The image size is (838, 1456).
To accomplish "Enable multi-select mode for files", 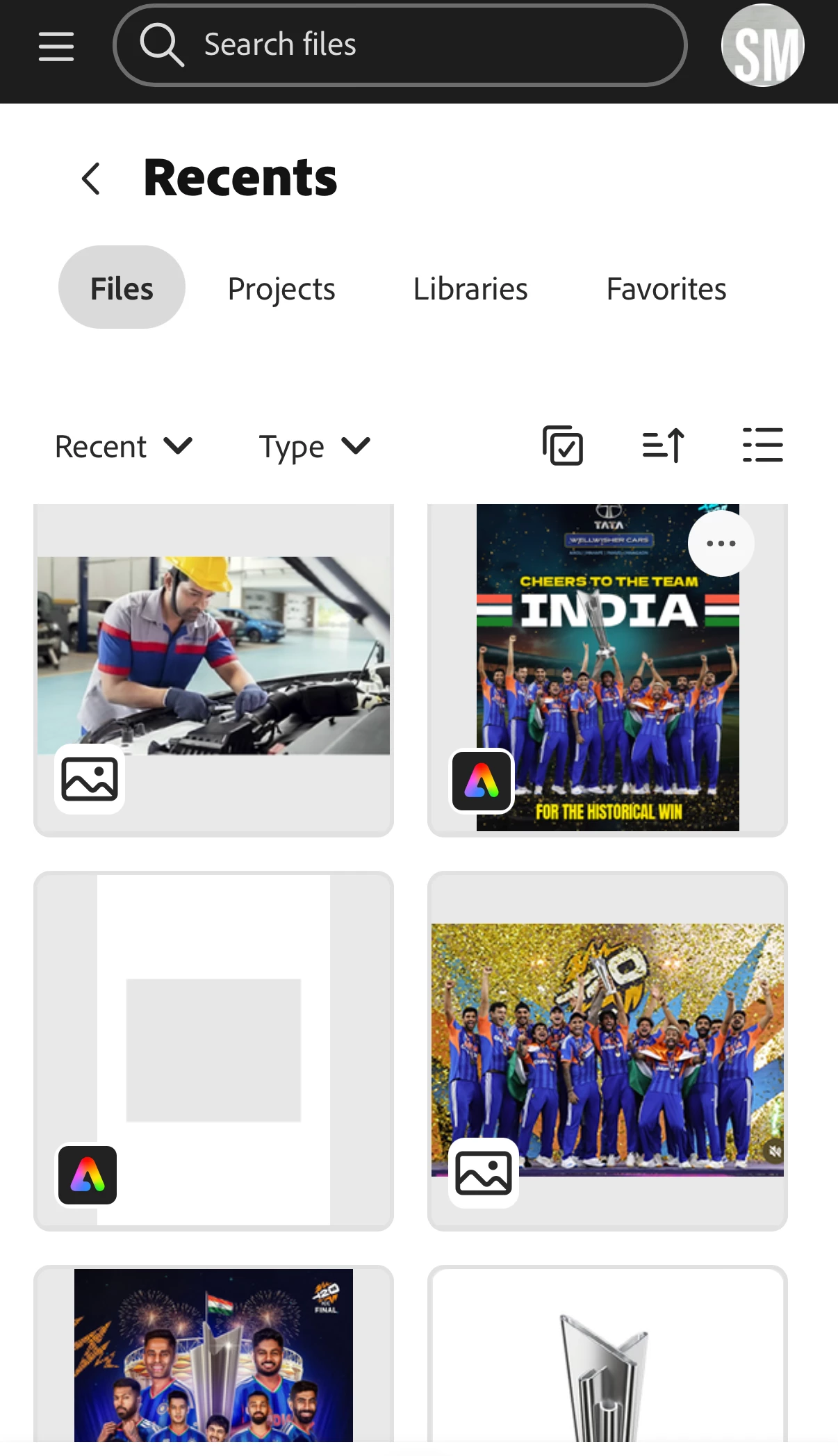I will click(x=562, y=445).
